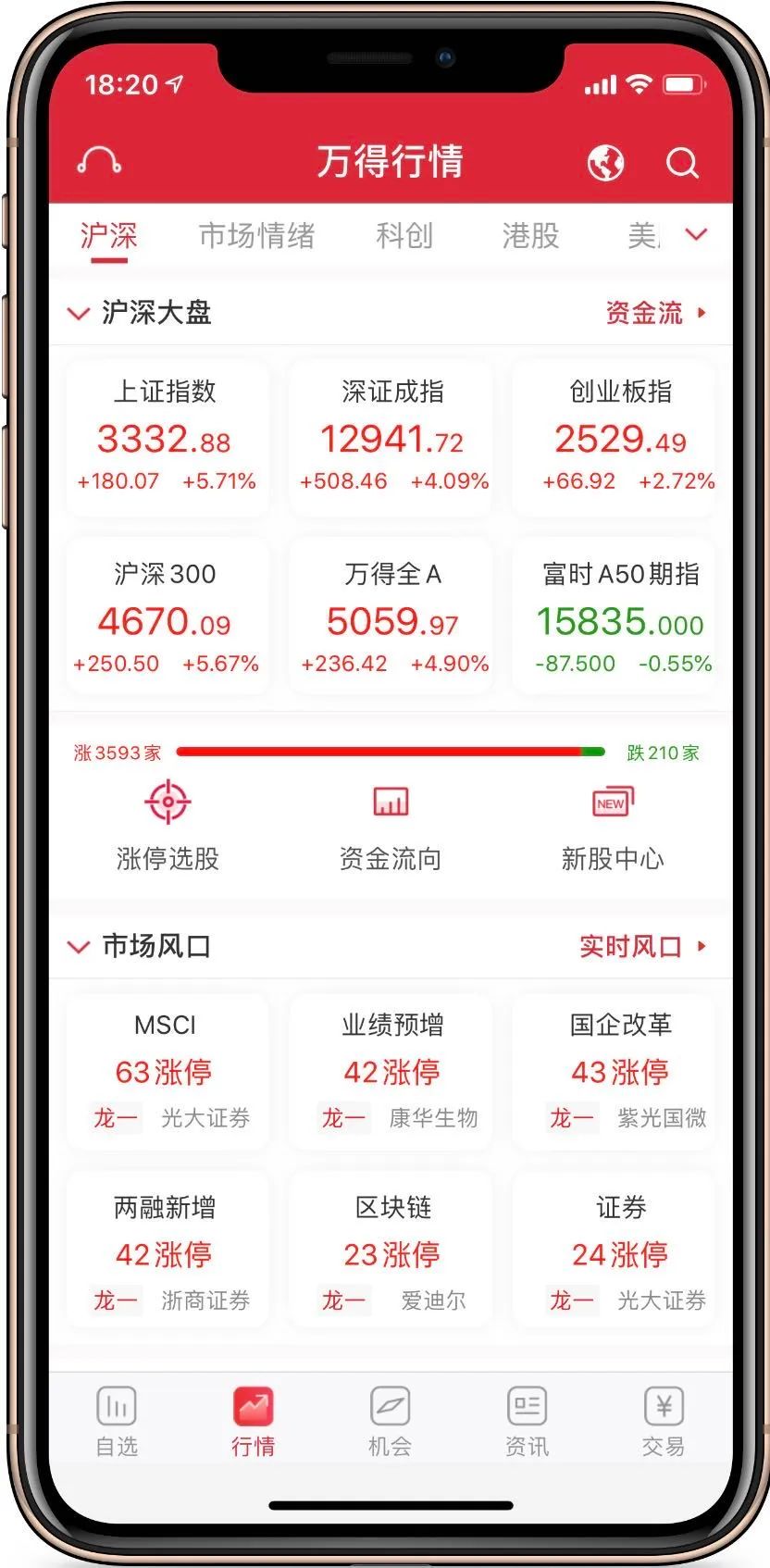Open the 资金流 link

click(x=656, y=313)
